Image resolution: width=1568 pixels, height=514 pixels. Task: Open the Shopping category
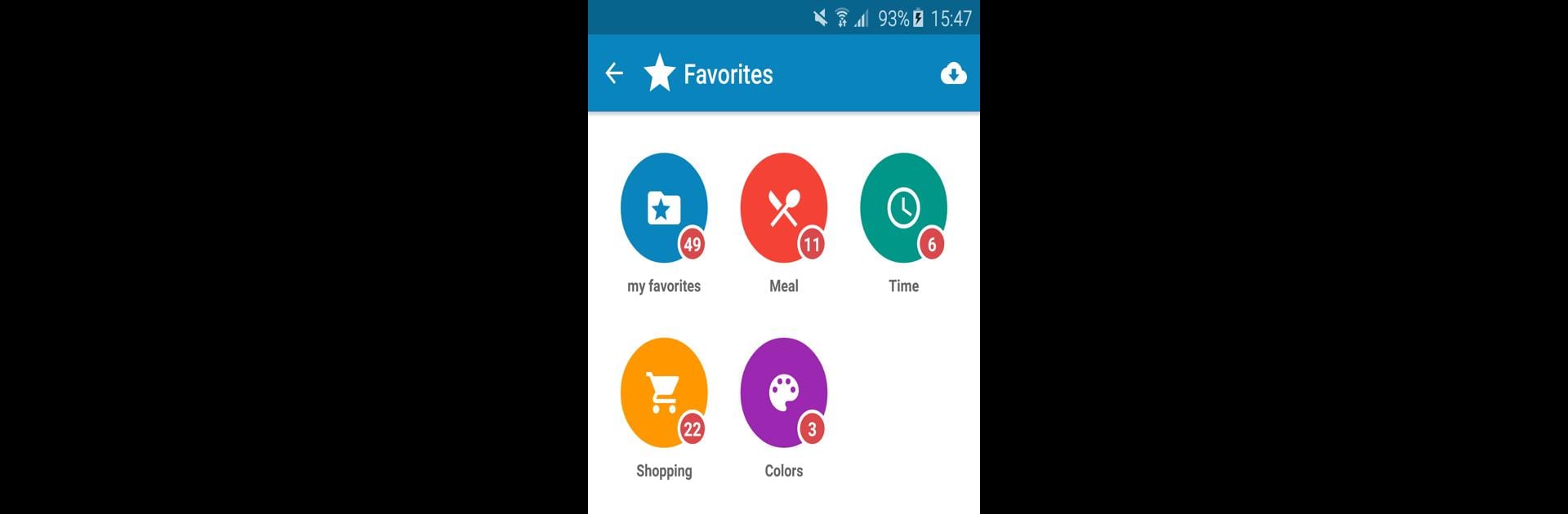(x=663, y=392)
